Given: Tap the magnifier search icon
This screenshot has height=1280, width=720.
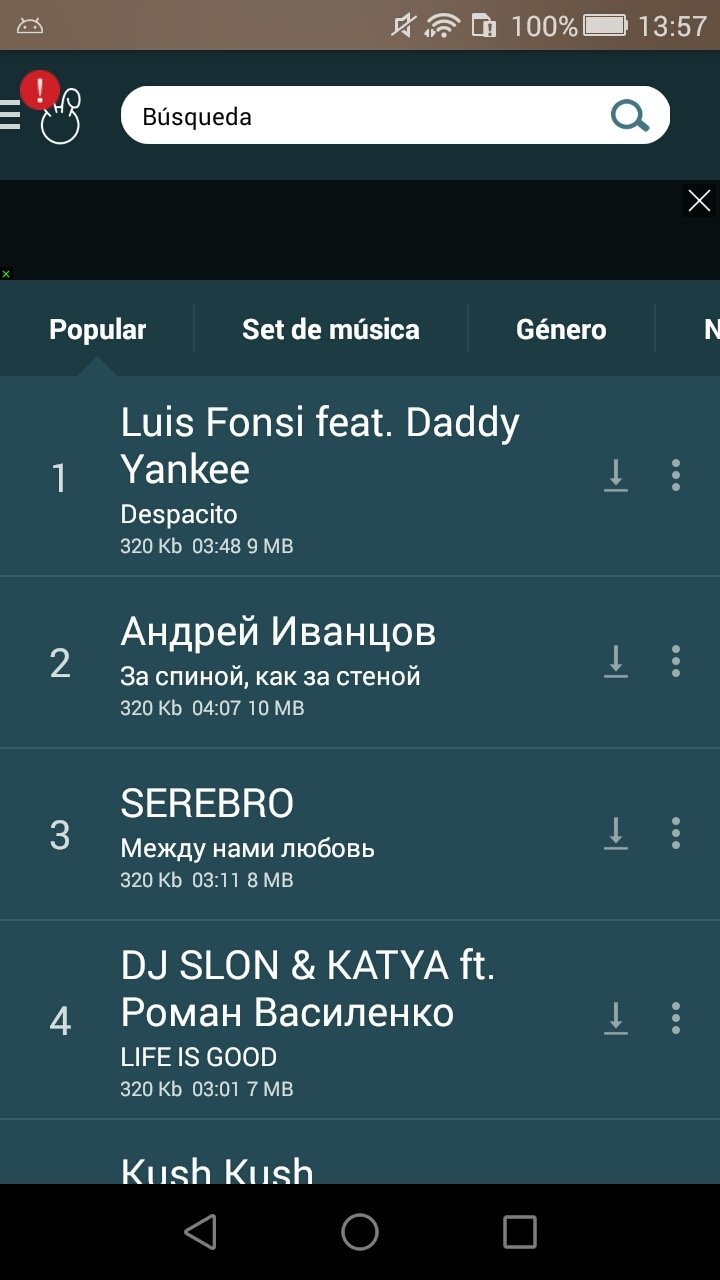Looking at the screenshot, I should pos(630,116).
